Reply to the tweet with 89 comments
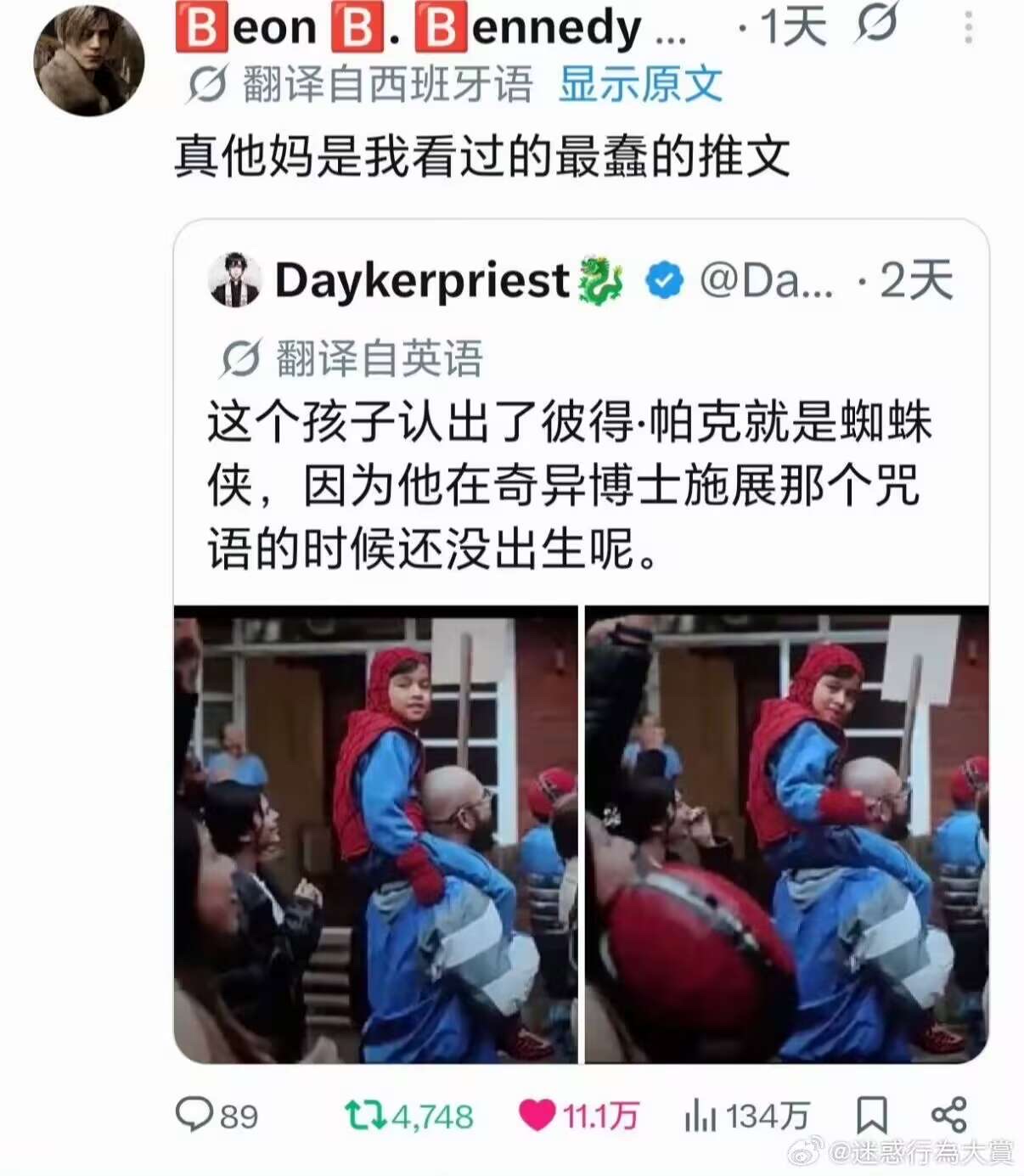The width and height of the screenshot is (1024, 1176). [x=217, y=1115]
